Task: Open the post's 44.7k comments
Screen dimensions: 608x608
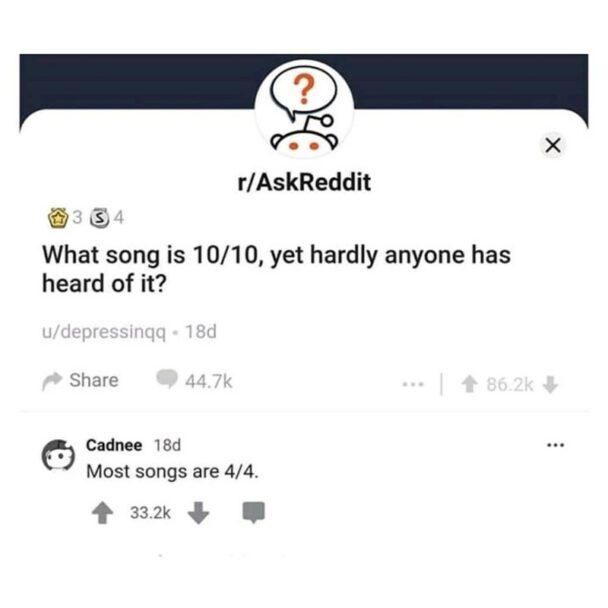Action: pos(195,380)
